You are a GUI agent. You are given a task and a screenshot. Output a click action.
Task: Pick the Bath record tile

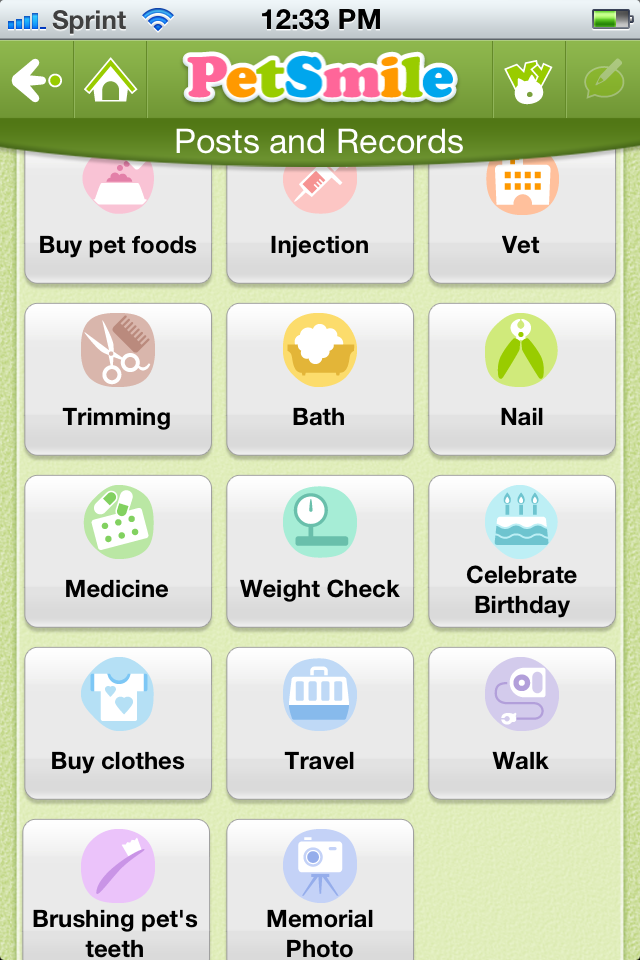coord(320,380)
